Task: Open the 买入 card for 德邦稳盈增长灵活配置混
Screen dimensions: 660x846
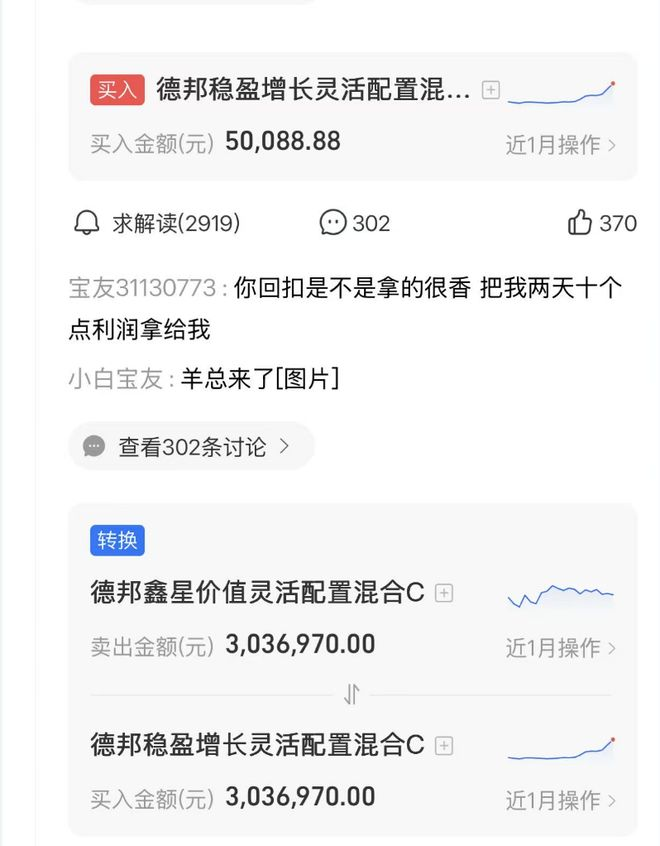Action: pos(312,90)
